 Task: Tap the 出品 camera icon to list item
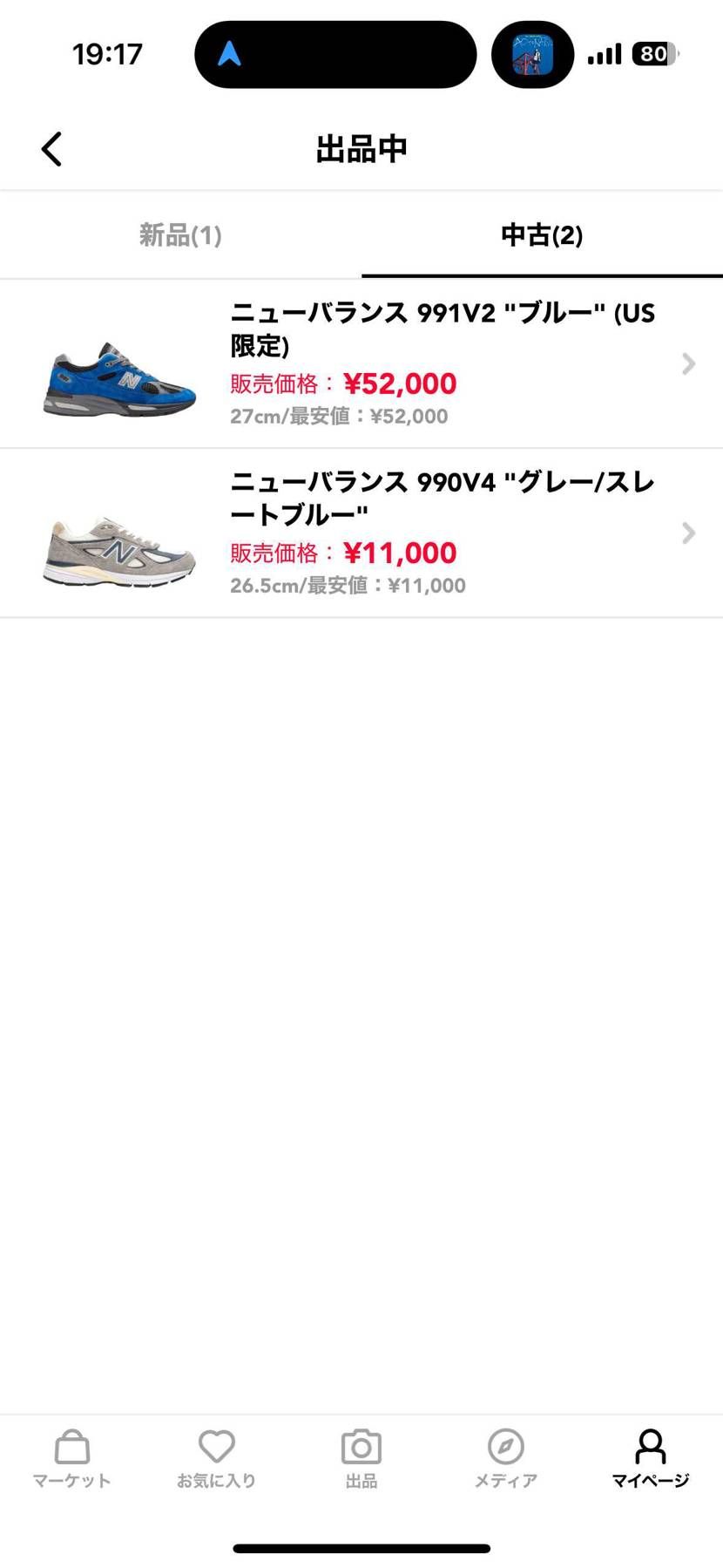point(361,1459)
